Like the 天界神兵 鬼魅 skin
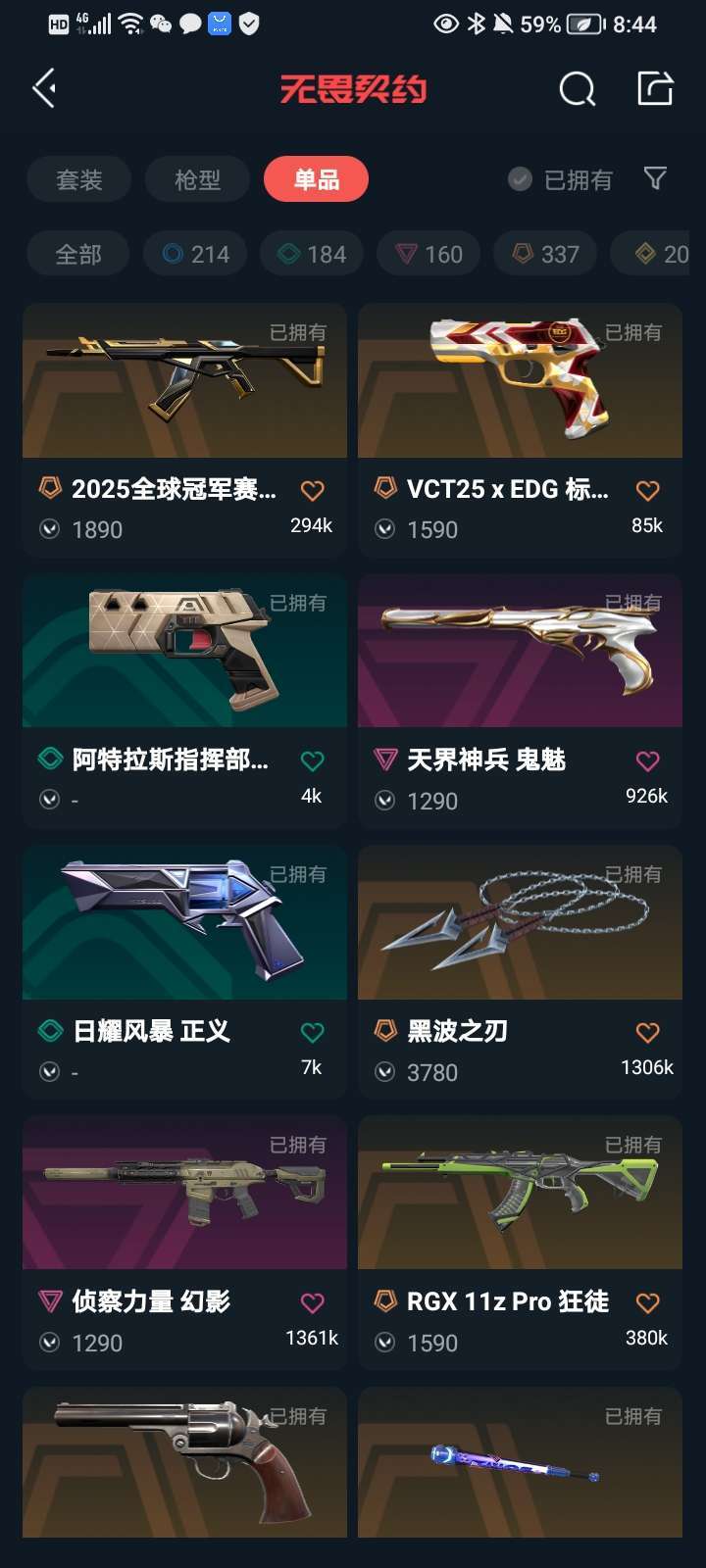The image size is (706, 1568). (x=647, y=760)
